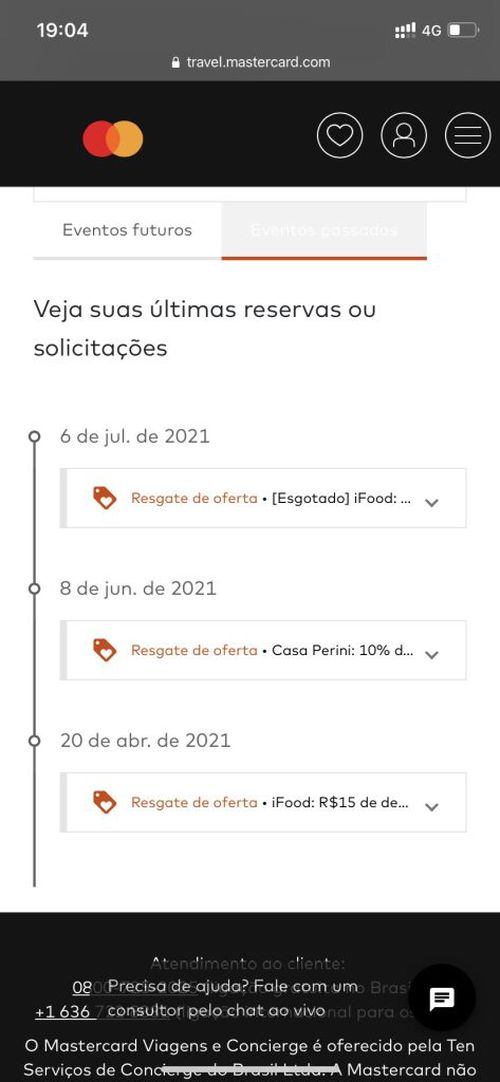Go to the Mastercard home logo
500x1082 pixels.
click(113, 139)
